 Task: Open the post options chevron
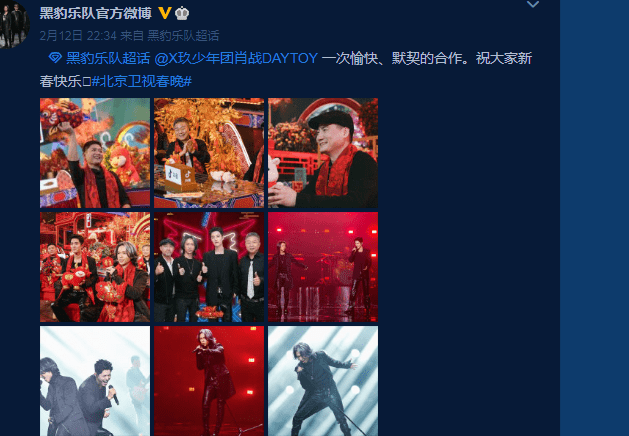[533, 5]
